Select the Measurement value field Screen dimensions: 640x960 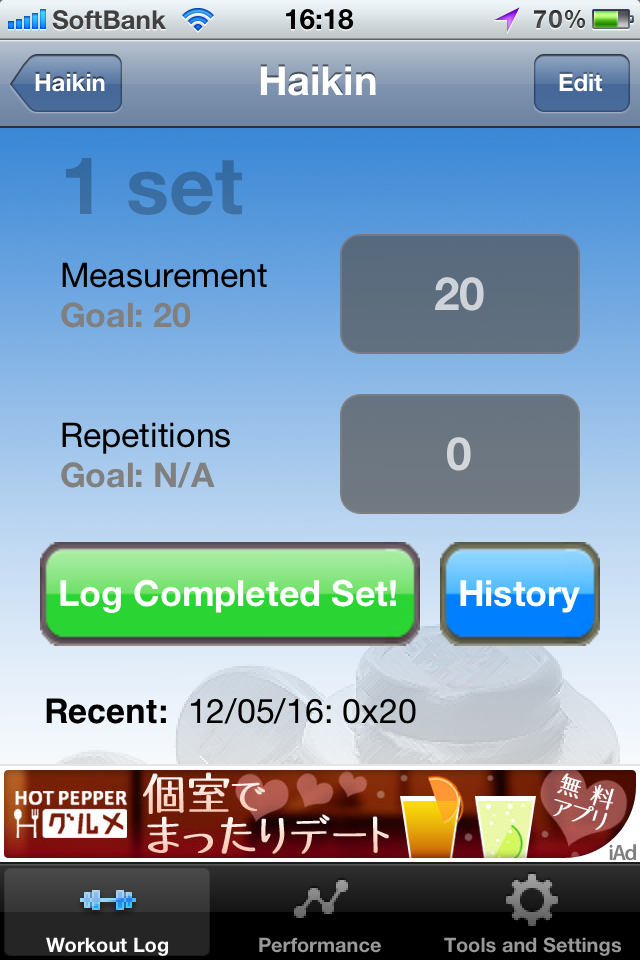click(x=459, y=294)
